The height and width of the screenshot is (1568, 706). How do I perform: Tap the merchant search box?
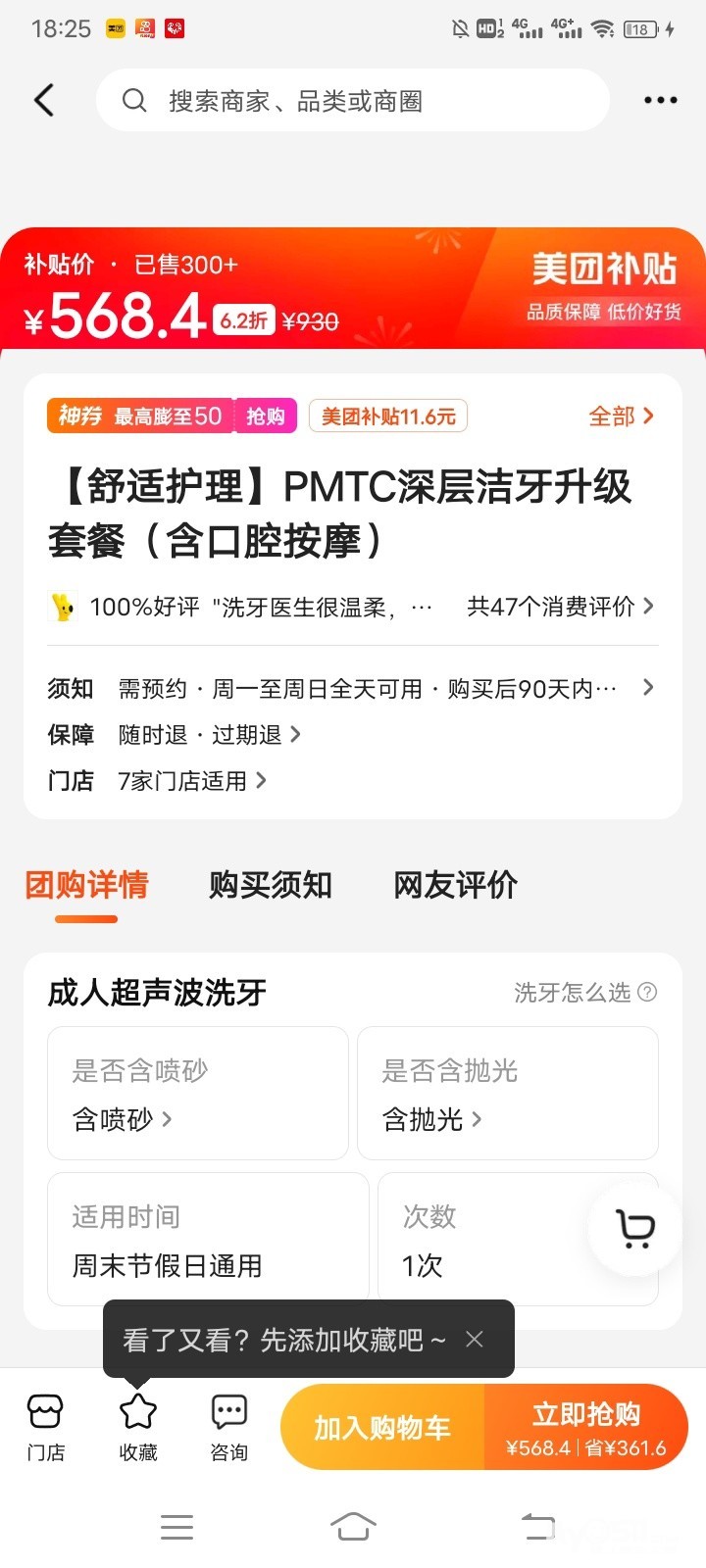pyautogui.click(x=353, y=100)
